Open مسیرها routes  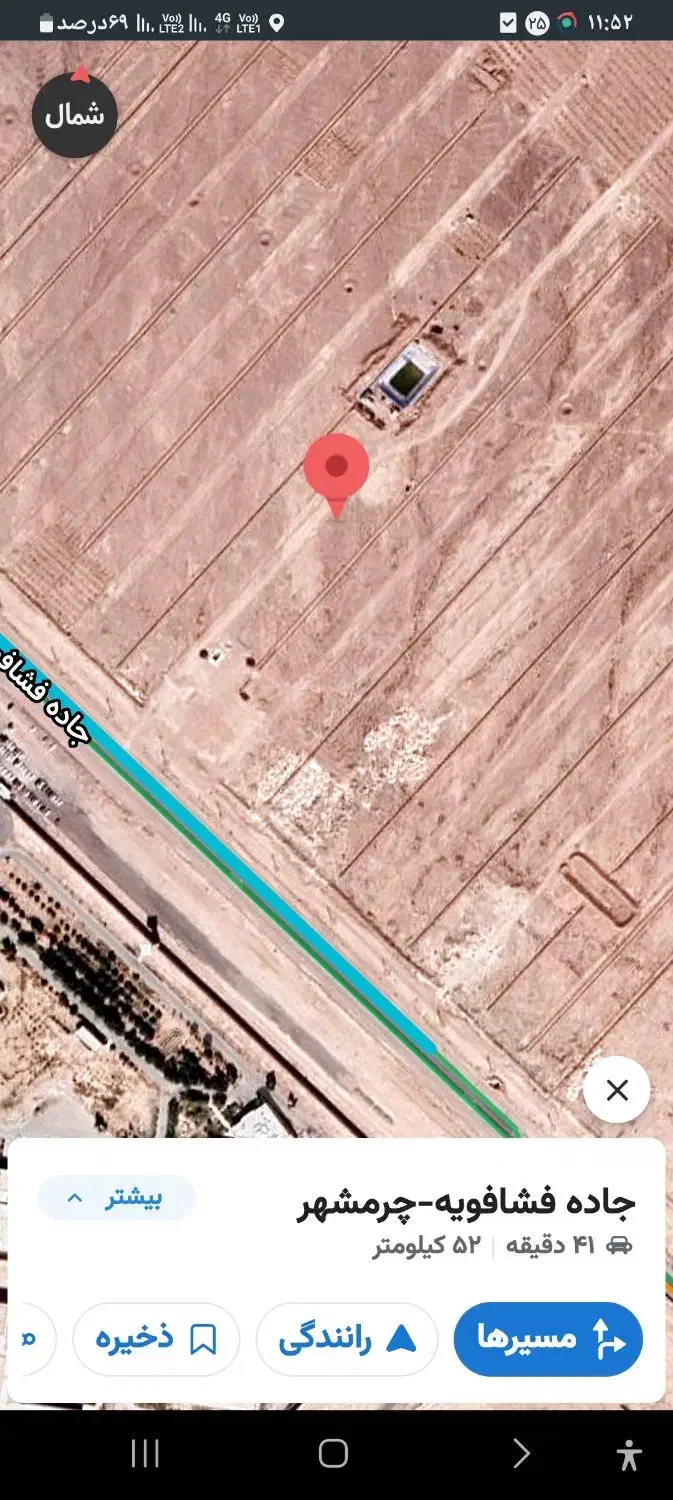[x=548, y=1339]
